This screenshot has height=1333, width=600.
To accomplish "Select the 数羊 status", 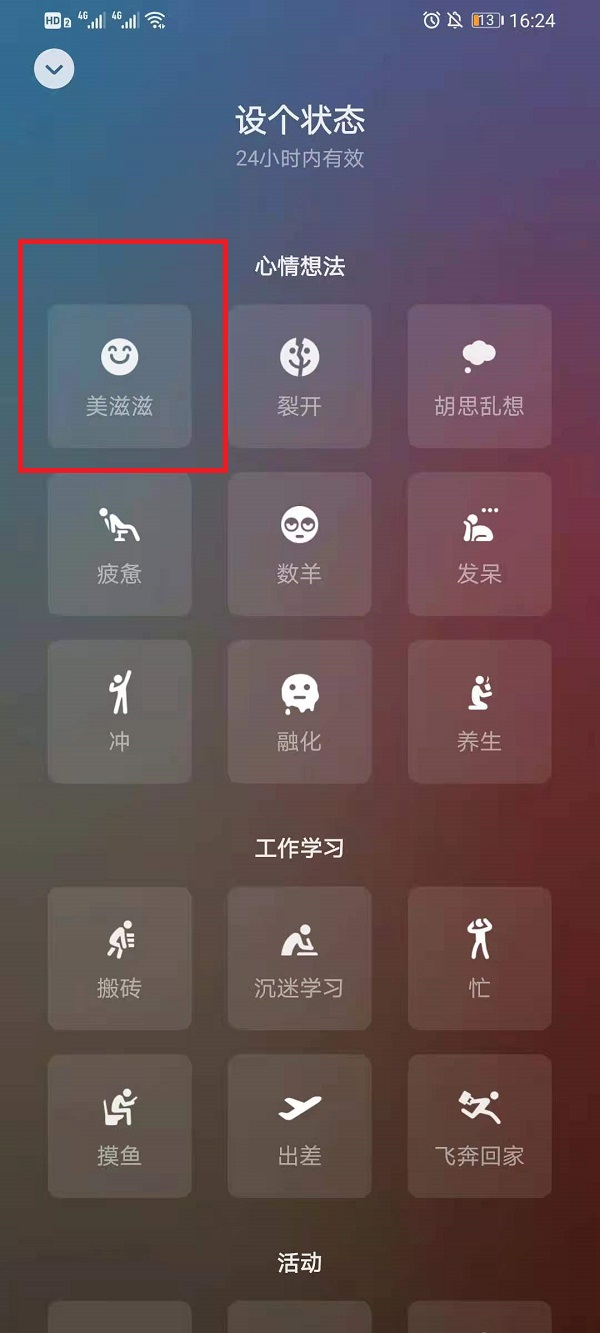I will [299, 544].
